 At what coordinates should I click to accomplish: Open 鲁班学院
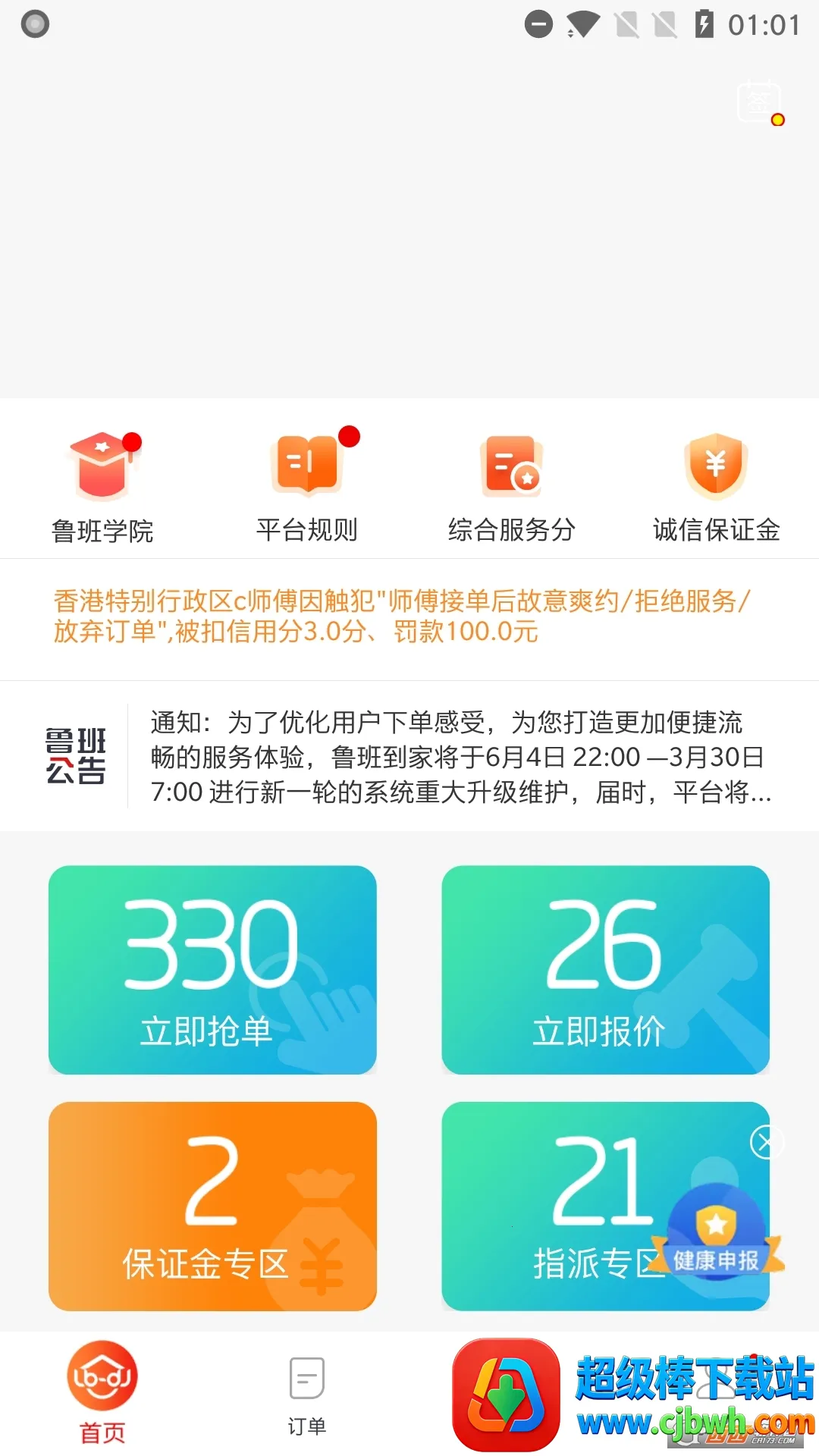102,487
